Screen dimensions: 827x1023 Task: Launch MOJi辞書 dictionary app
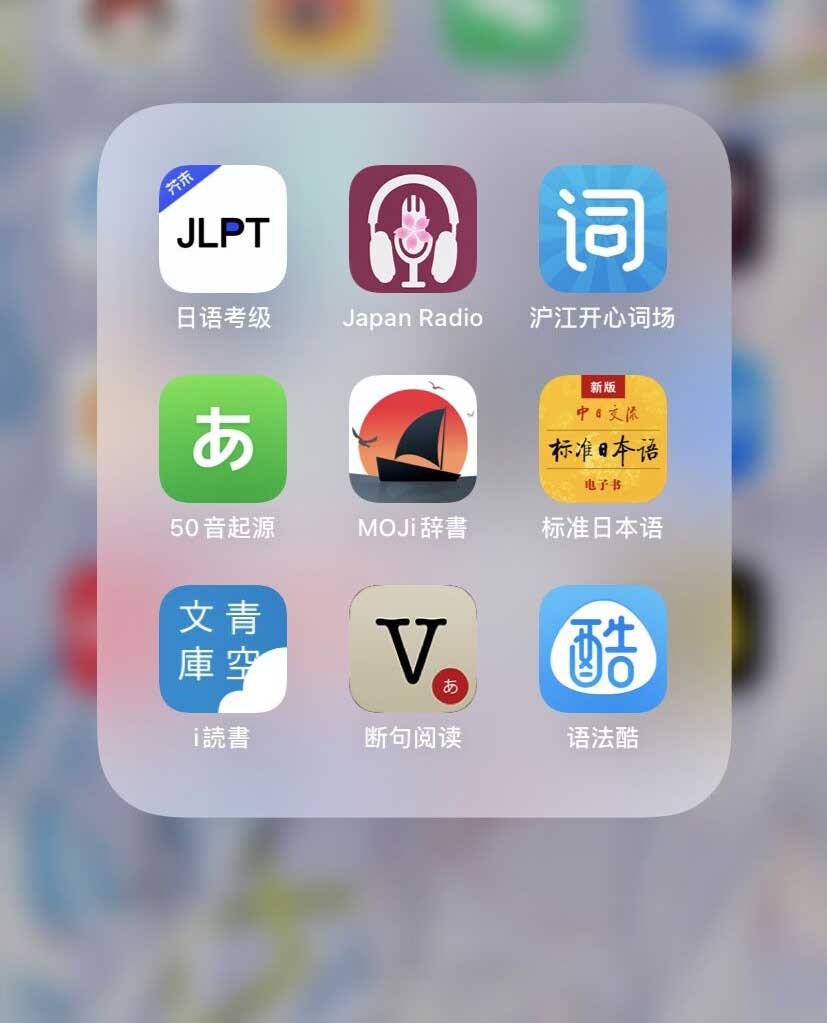click(412, 439)
